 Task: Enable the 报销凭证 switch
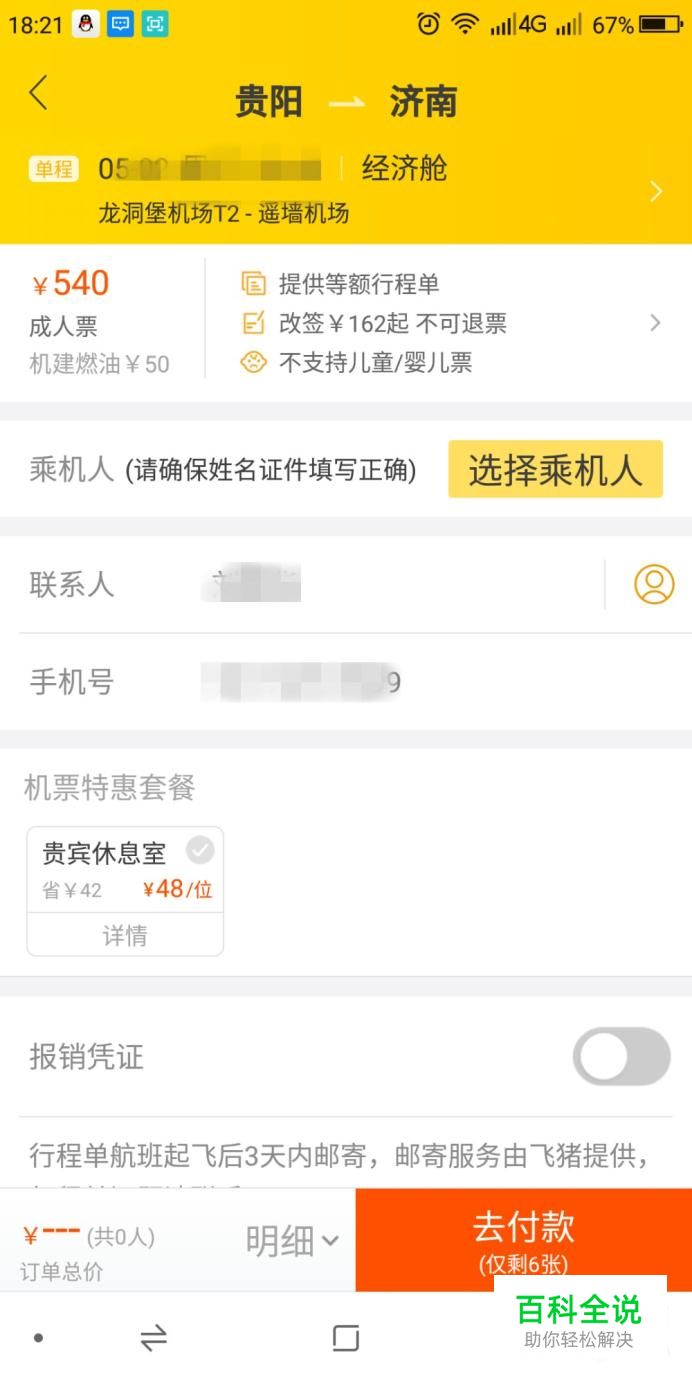[621, 1056]
